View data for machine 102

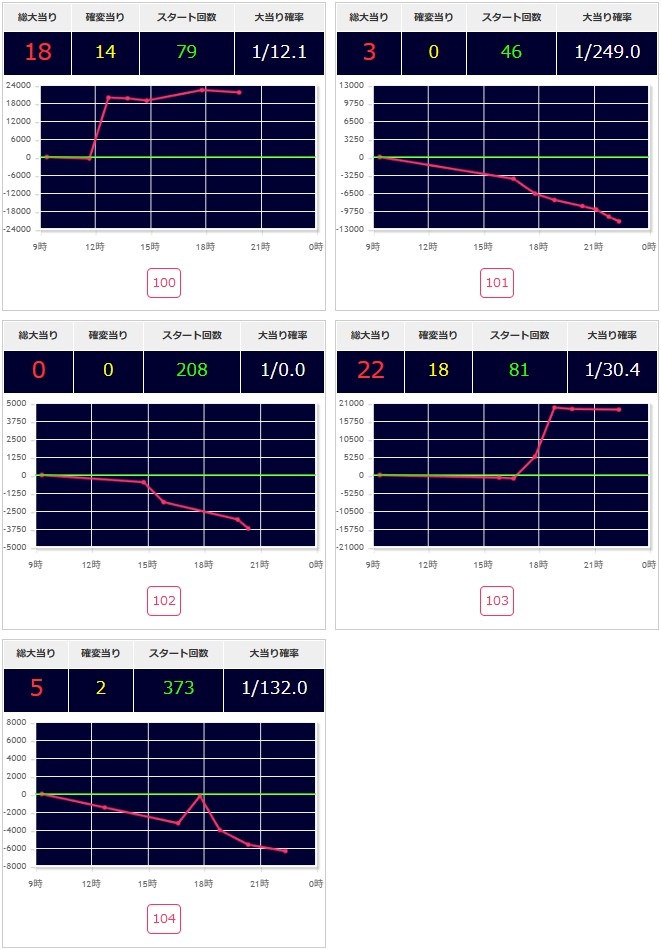pos(164,601)
